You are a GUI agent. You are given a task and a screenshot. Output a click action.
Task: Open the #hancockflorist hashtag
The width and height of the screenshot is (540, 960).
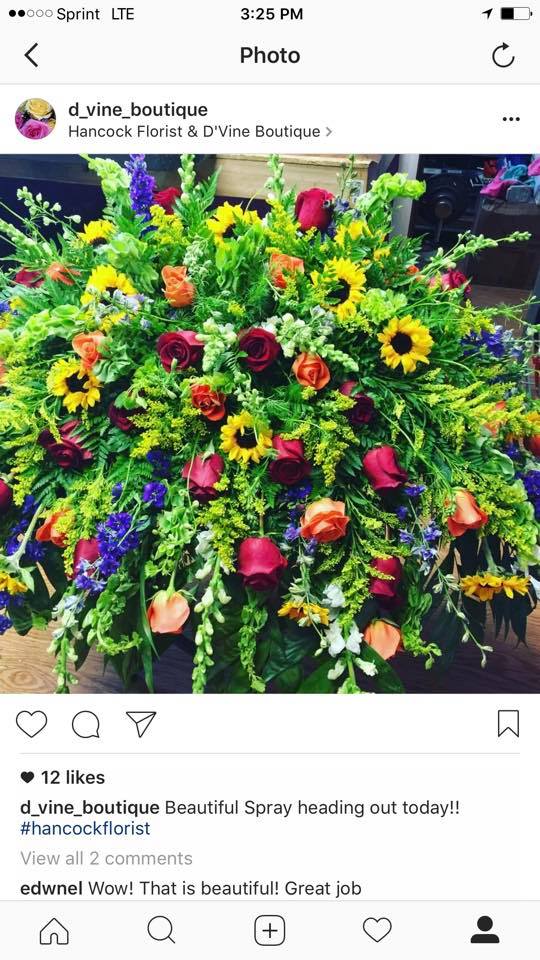85,828
